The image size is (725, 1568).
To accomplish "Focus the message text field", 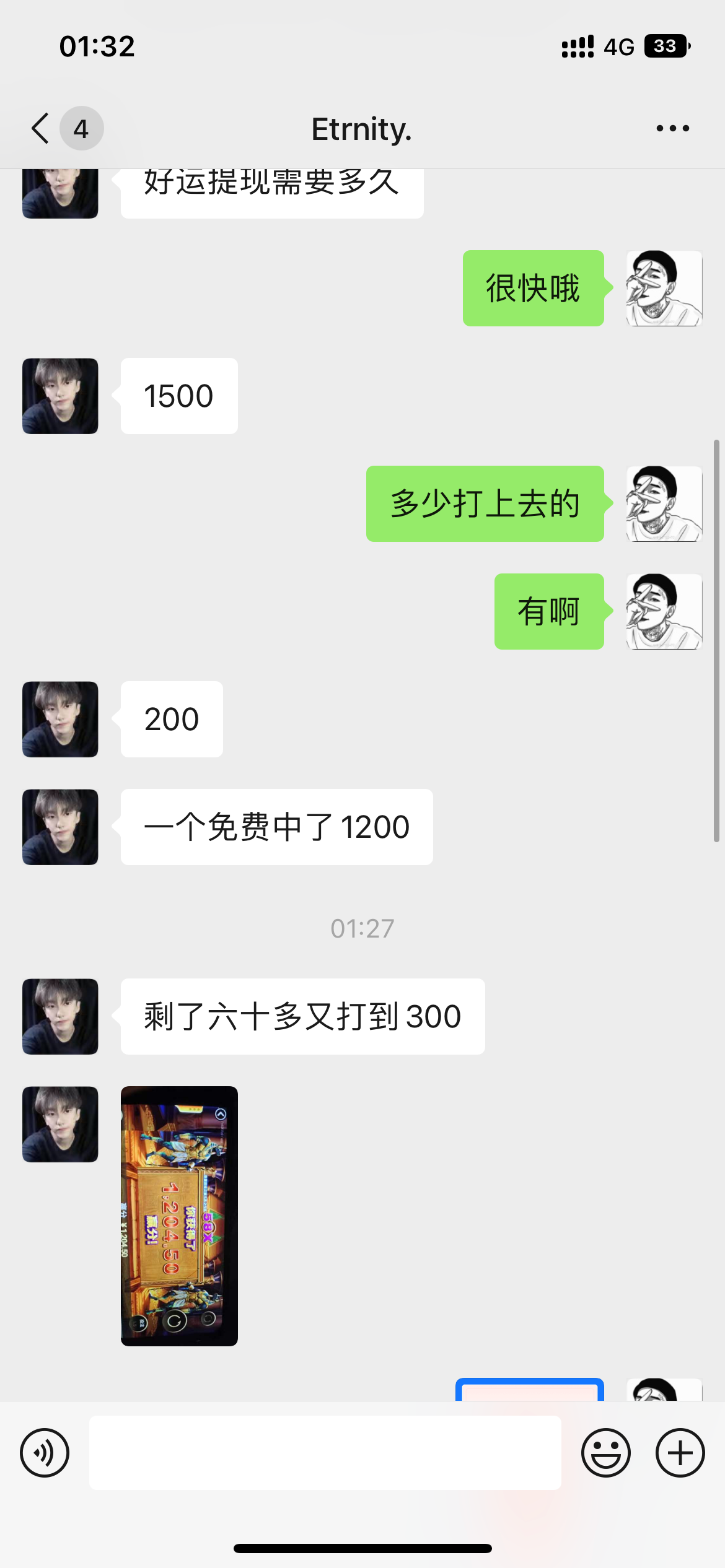I will [x=325, y=1452].
